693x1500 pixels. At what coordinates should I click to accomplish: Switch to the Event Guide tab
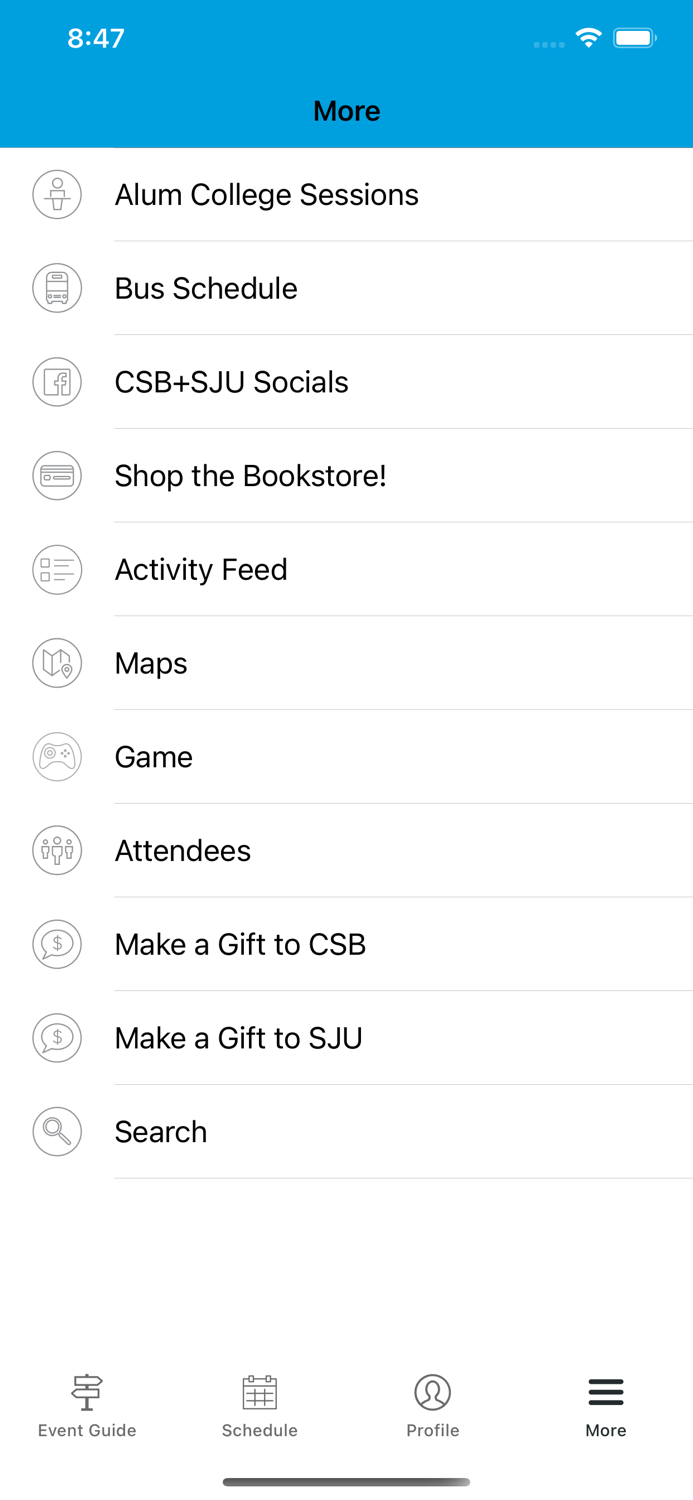pos(87,1405)
